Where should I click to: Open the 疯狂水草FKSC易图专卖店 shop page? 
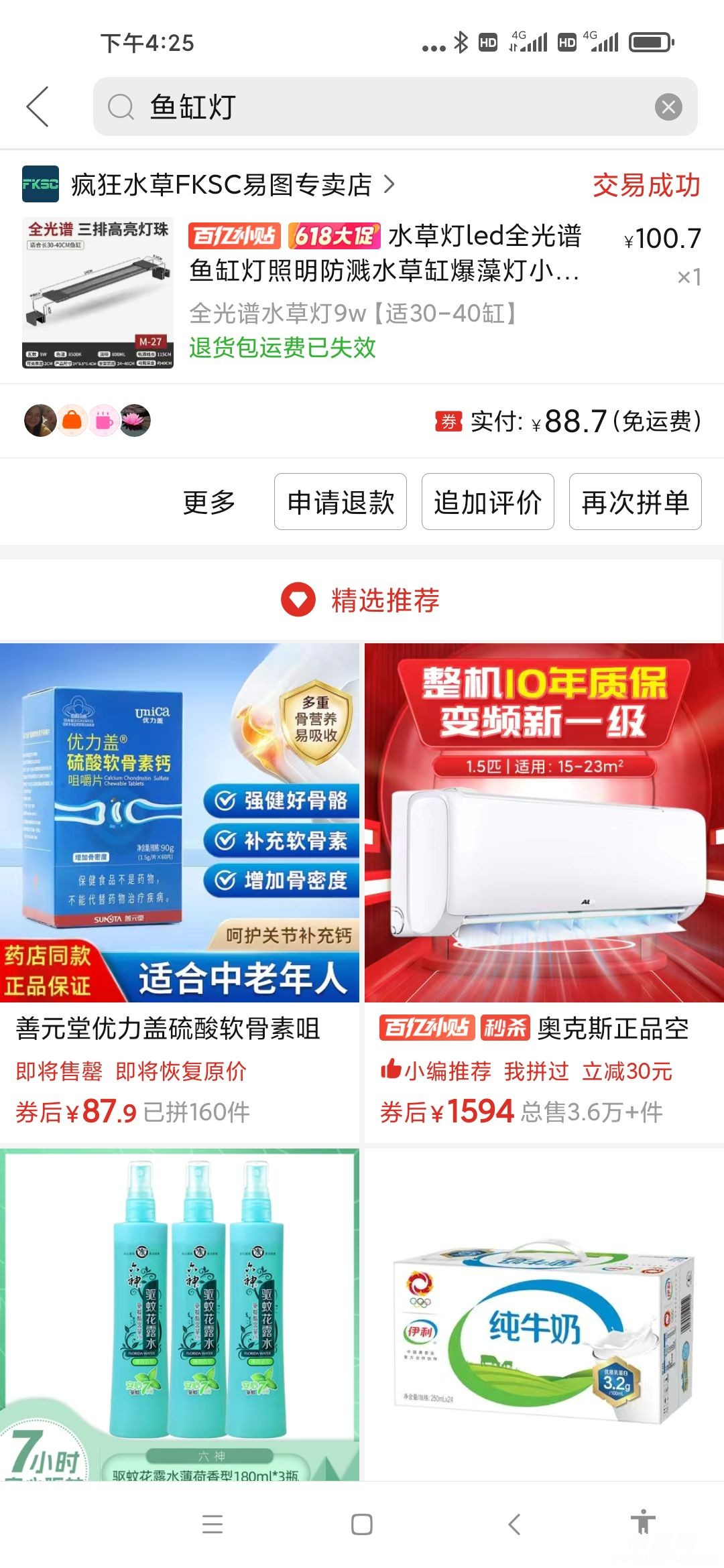[221, 184]
